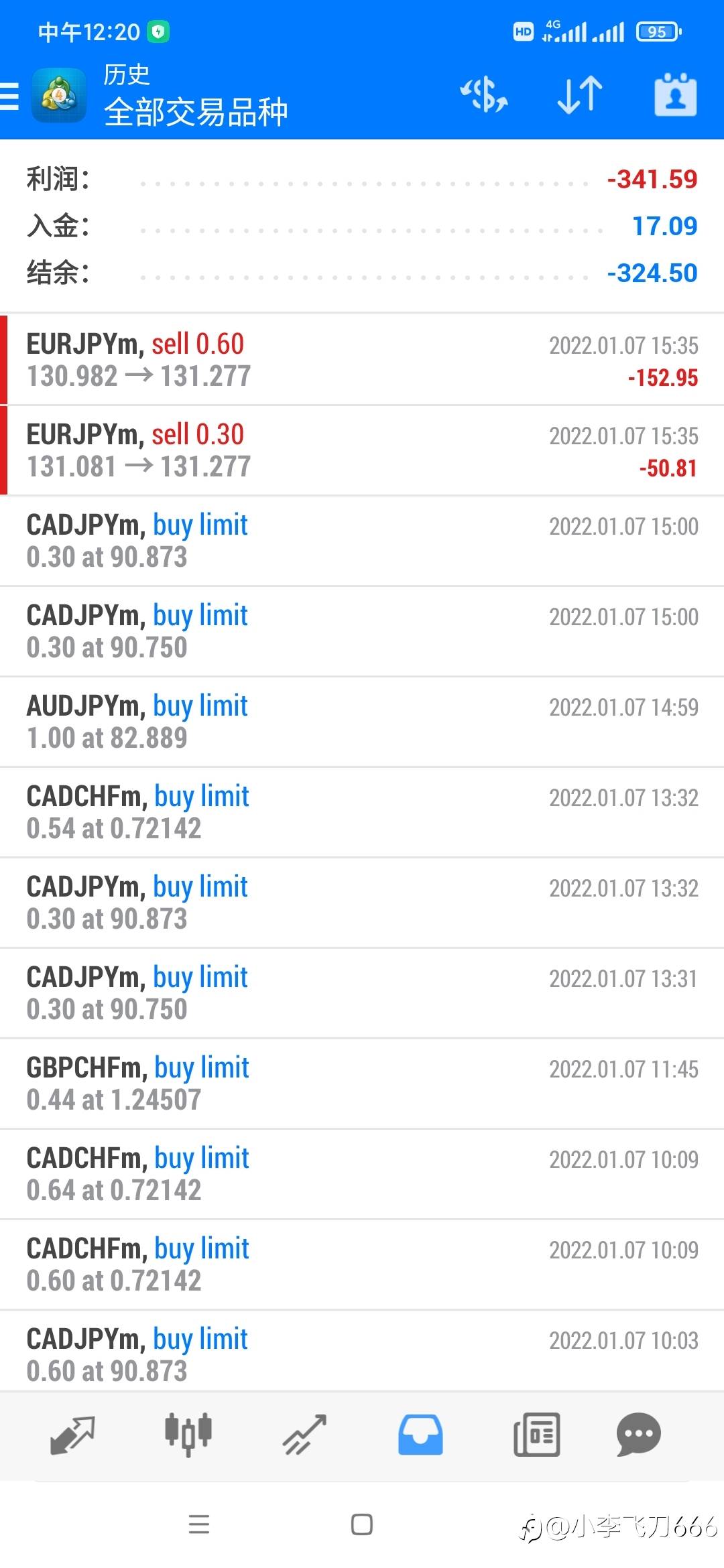Screen dimensions: 724x1568
Task: Open the symbol filter currency icon
Action: [x=483, y=94]
